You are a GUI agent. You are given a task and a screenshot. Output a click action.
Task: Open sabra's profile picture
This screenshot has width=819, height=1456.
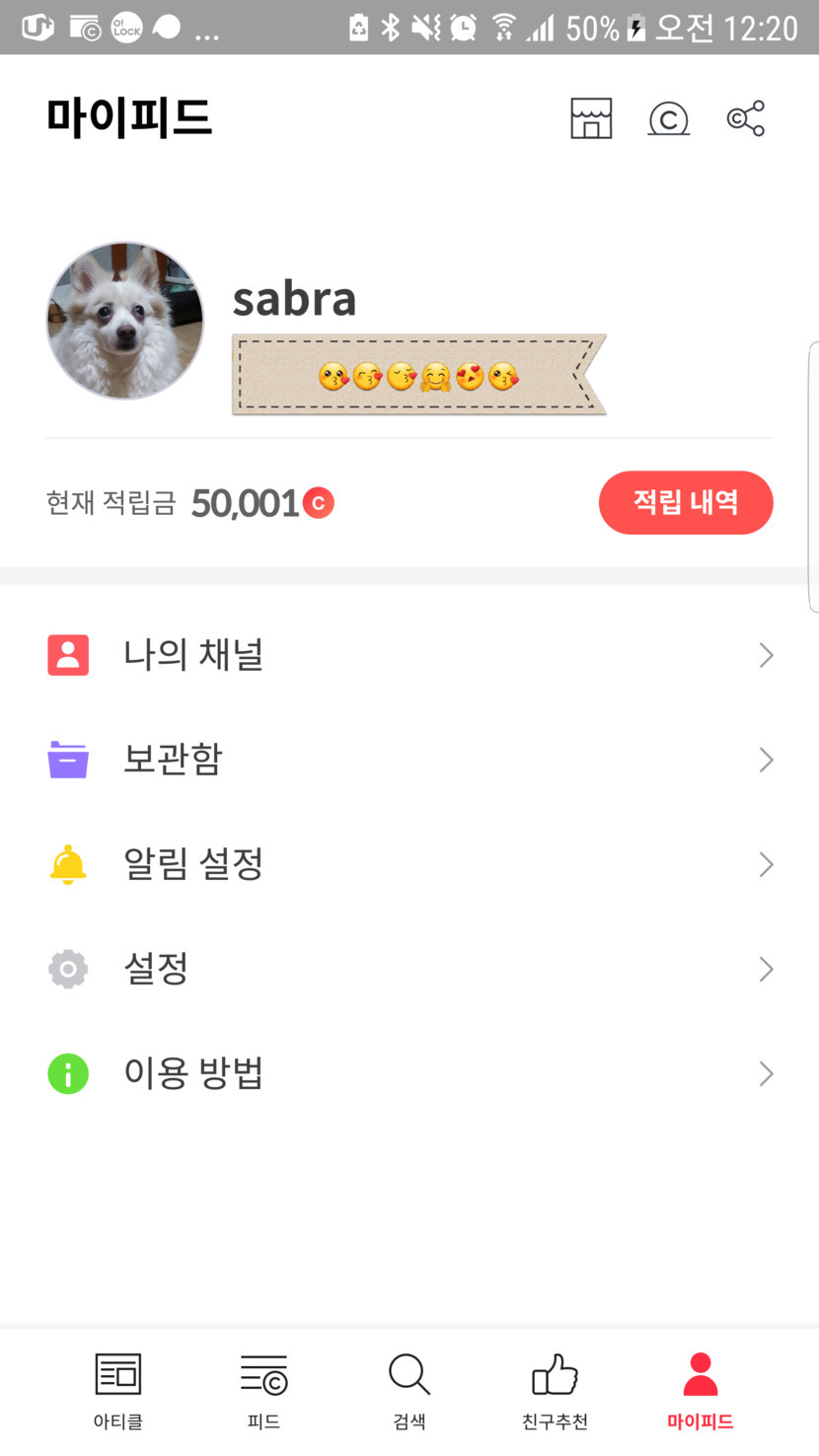tap(125, 321)
